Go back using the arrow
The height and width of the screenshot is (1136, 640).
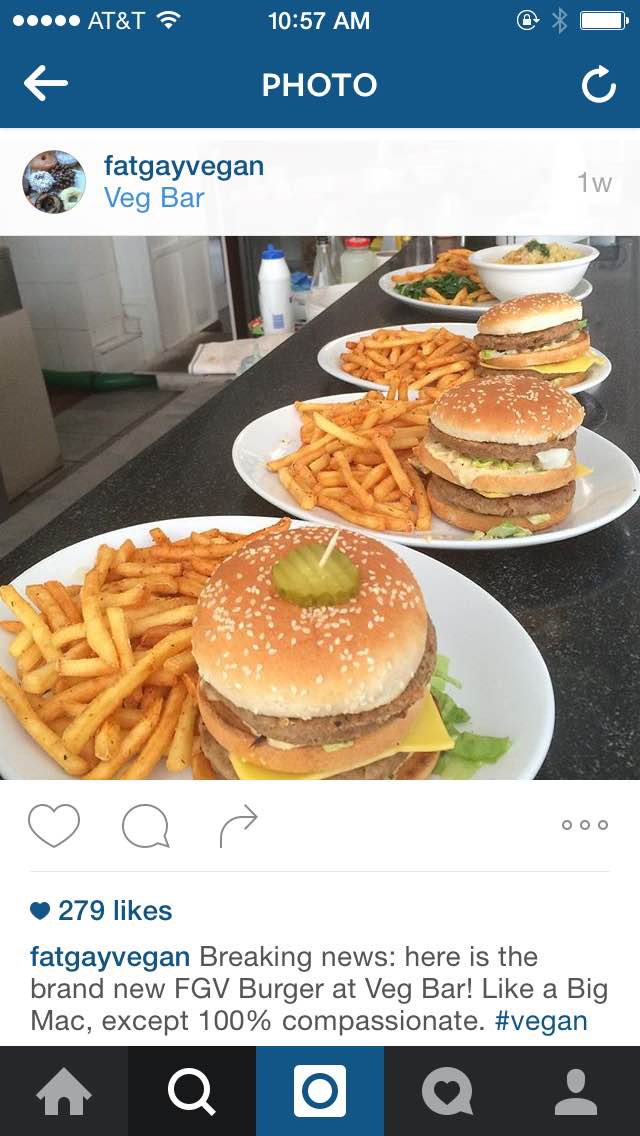tap(46, 85)
